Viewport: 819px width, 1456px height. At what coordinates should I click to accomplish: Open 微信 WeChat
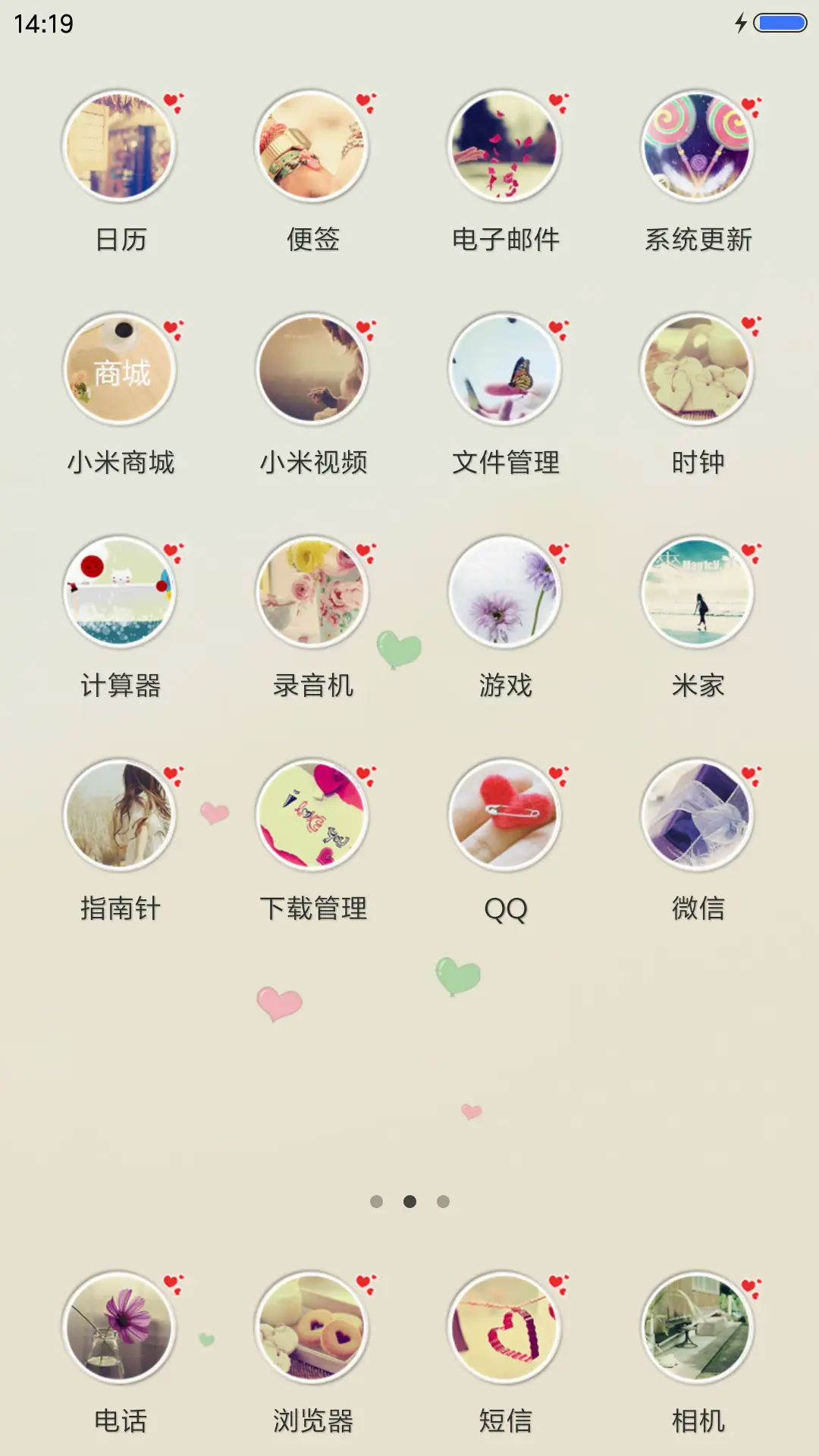click(x=695, y=812)
